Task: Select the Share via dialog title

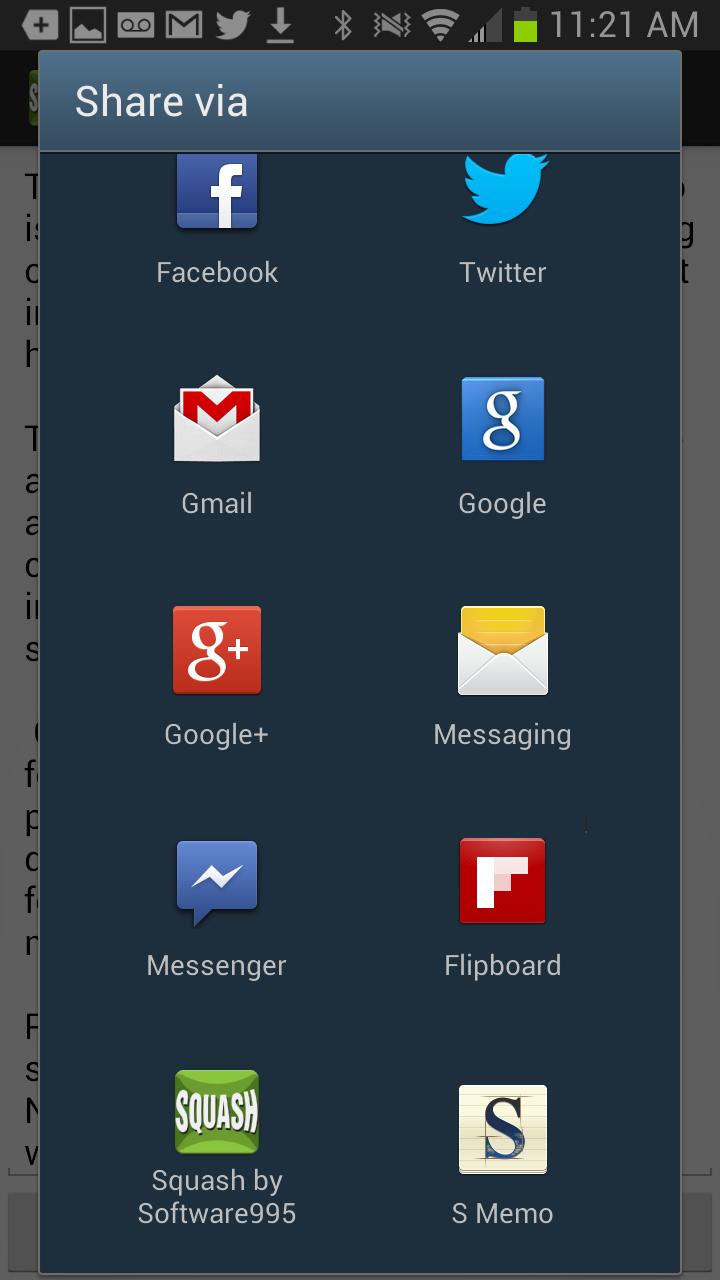Action: pos(161,100)
